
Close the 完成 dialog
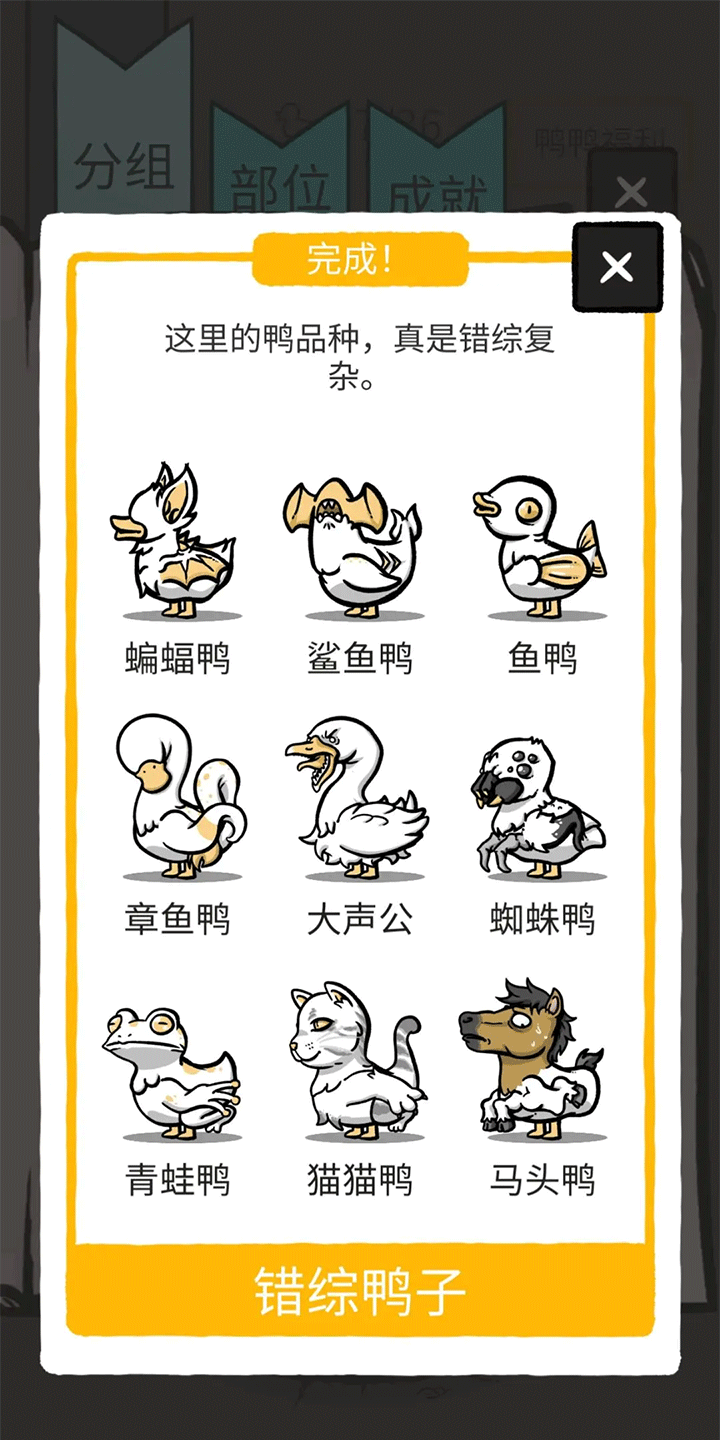pos(617,267)
